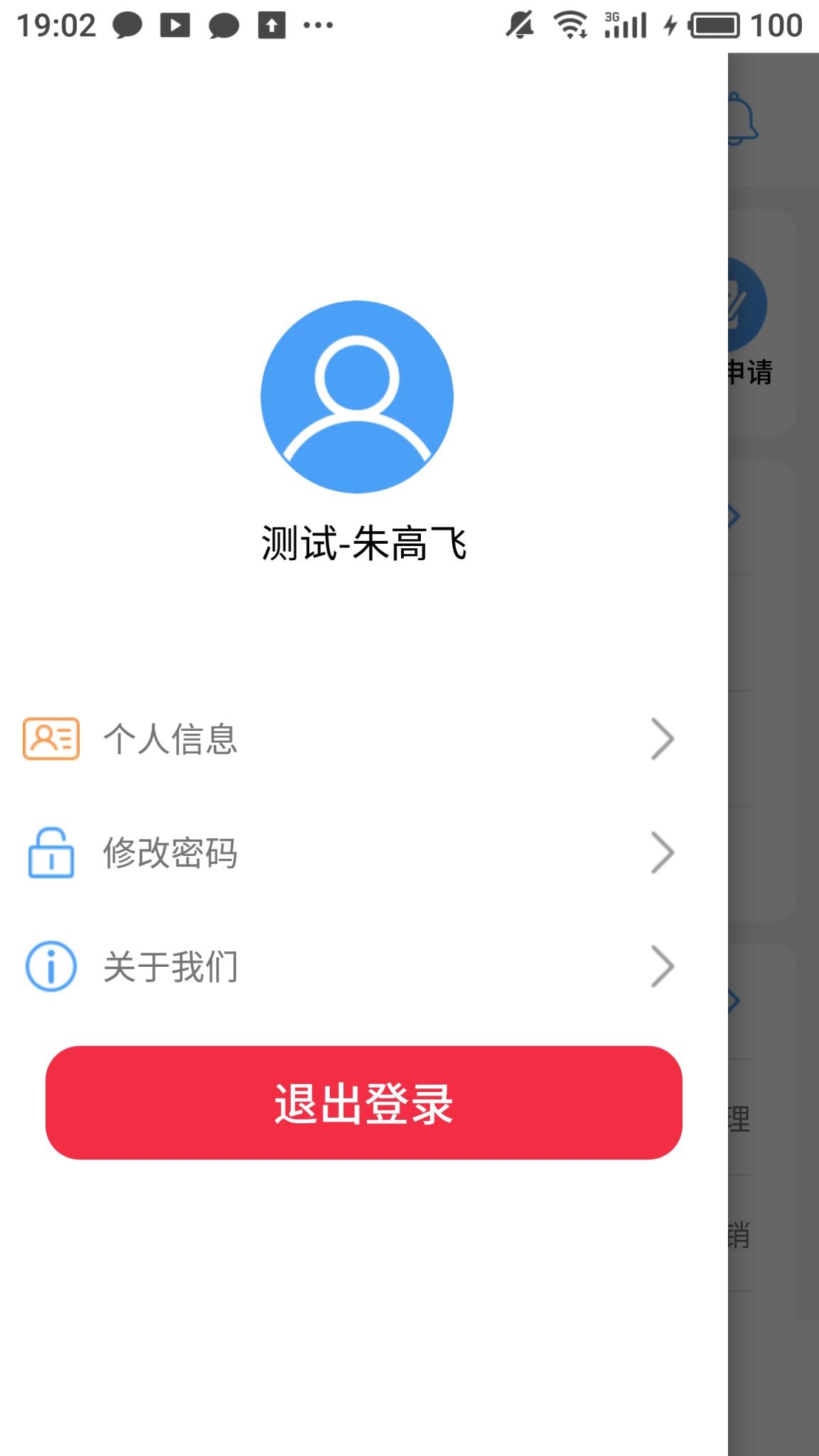Select the 修改密码 option
The image size is (819, 1456).
click(171, 853)
